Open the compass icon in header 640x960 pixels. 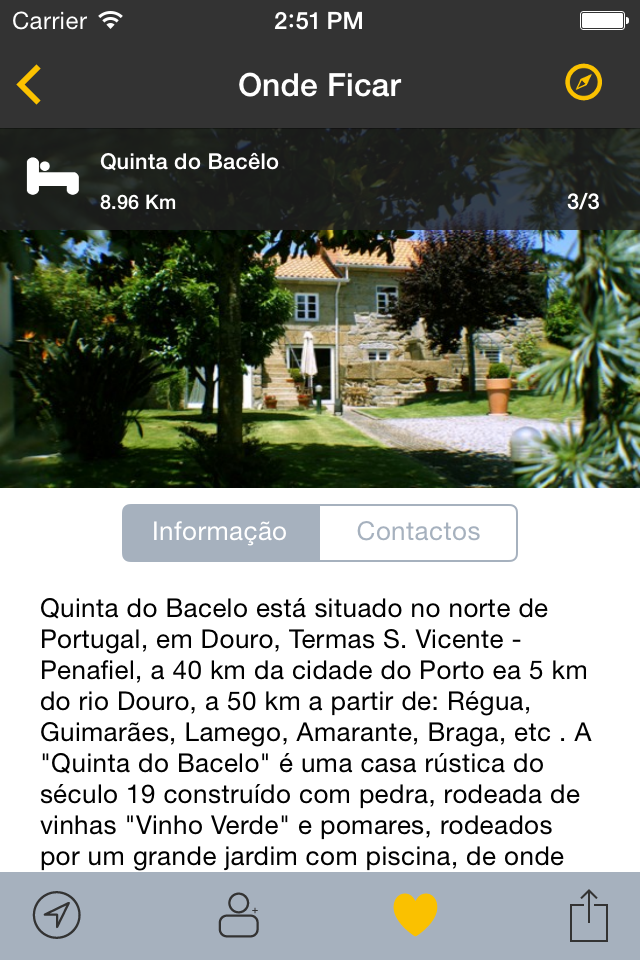tap(584, 83)
